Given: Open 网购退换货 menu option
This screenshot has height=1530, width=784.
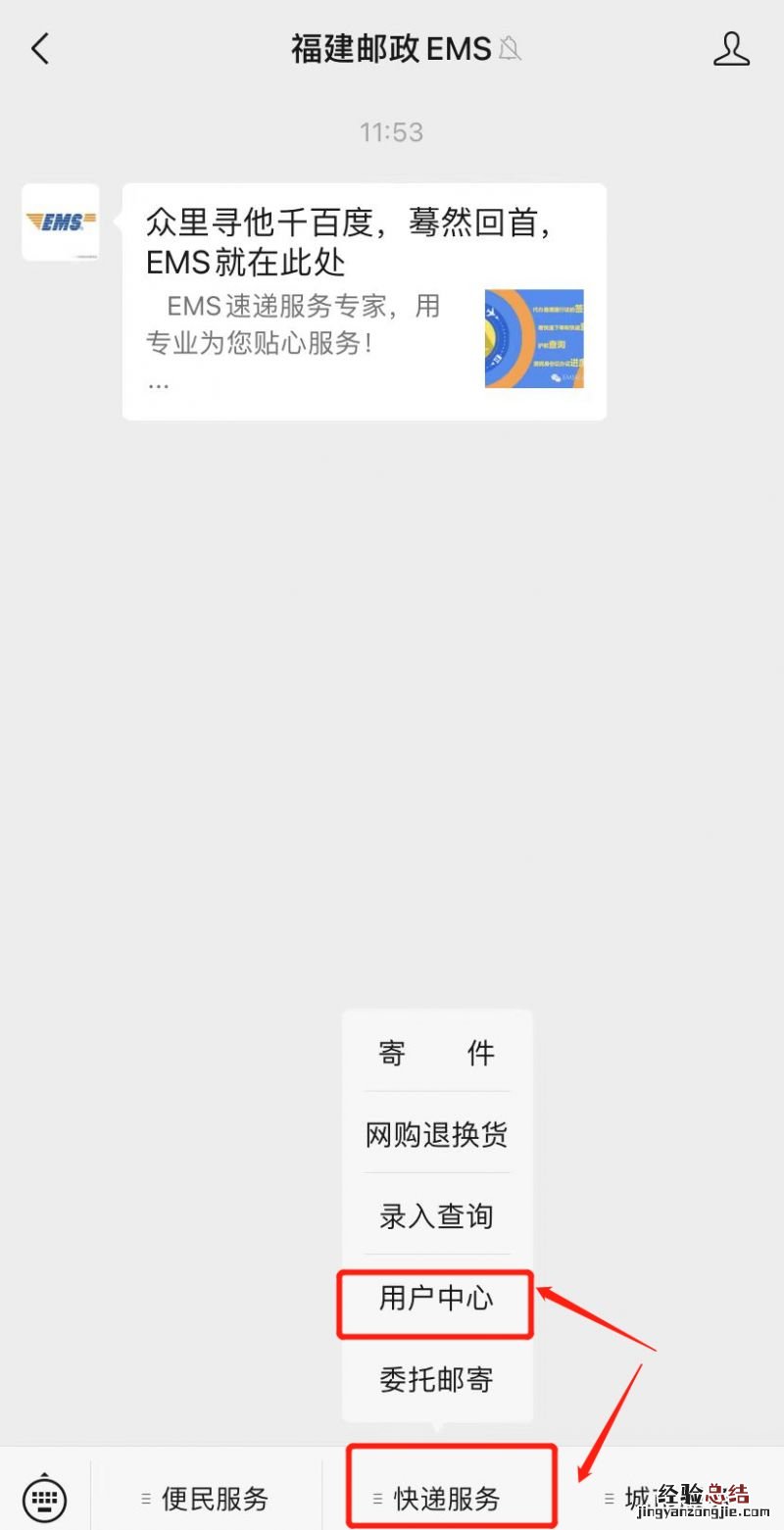Looking at the screenshot, I should click(x=437, y=1134).
